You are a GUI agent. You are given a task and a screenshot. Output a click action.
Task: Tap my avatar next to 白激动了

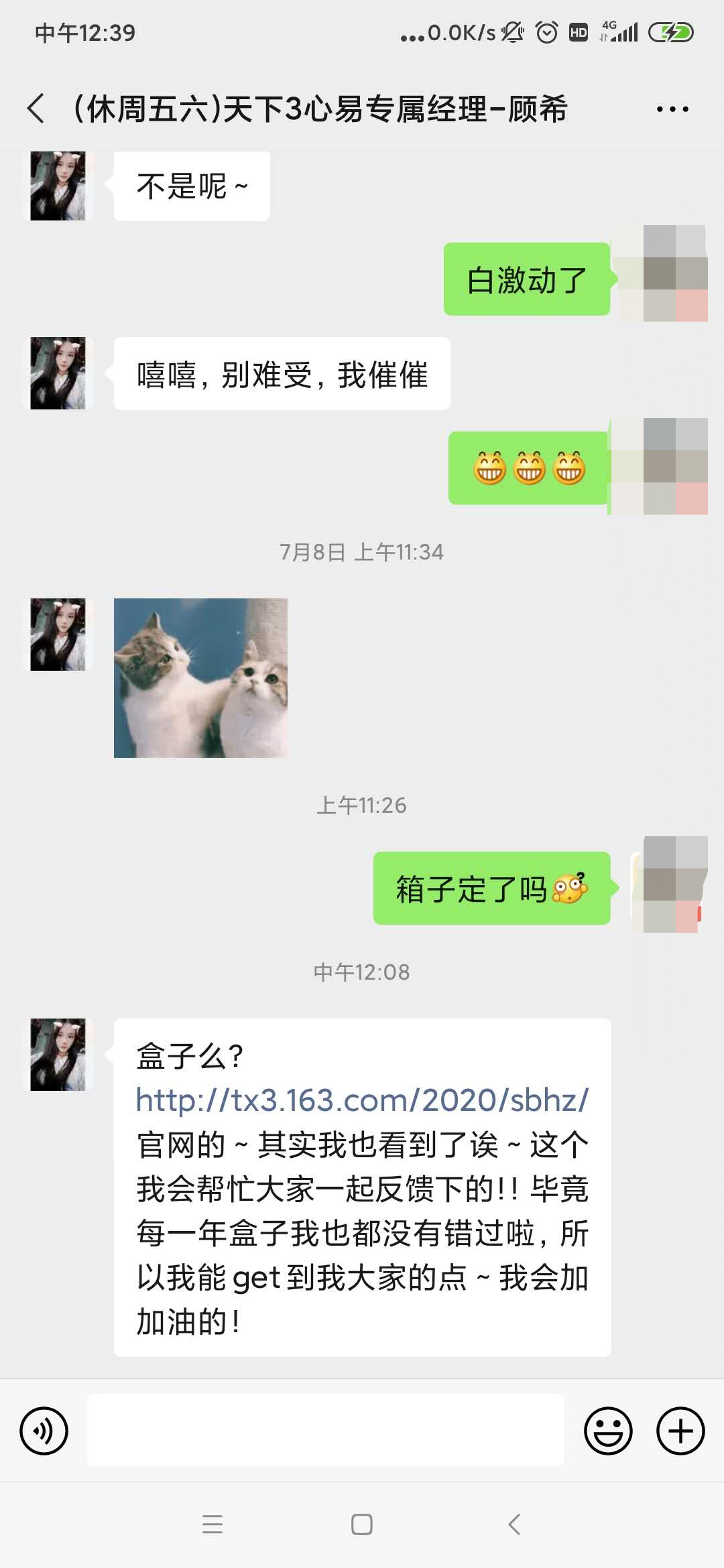click(674, 273)
